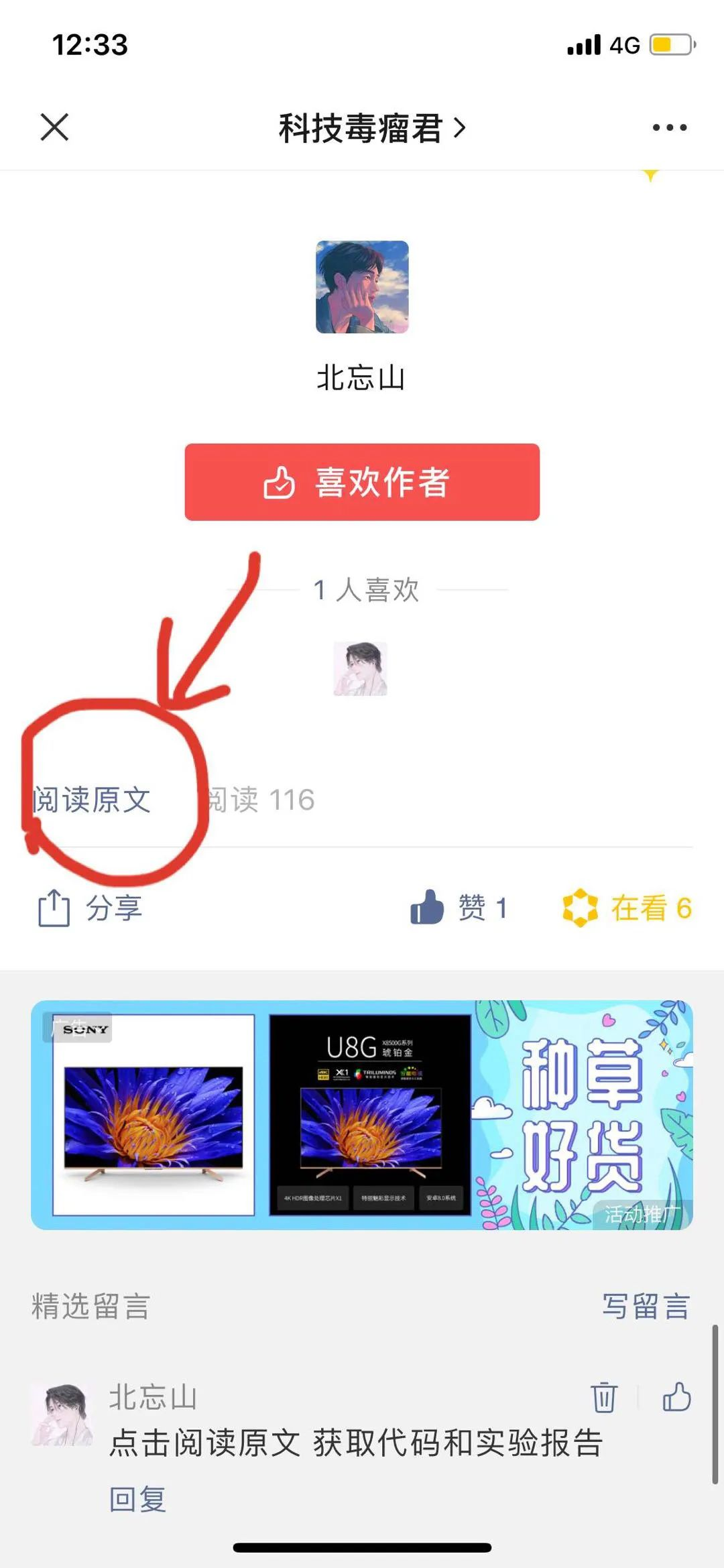This screenshot has height=1568, width=724.
Task: Open the three-dot overflow menu
Action: point(669,127)
